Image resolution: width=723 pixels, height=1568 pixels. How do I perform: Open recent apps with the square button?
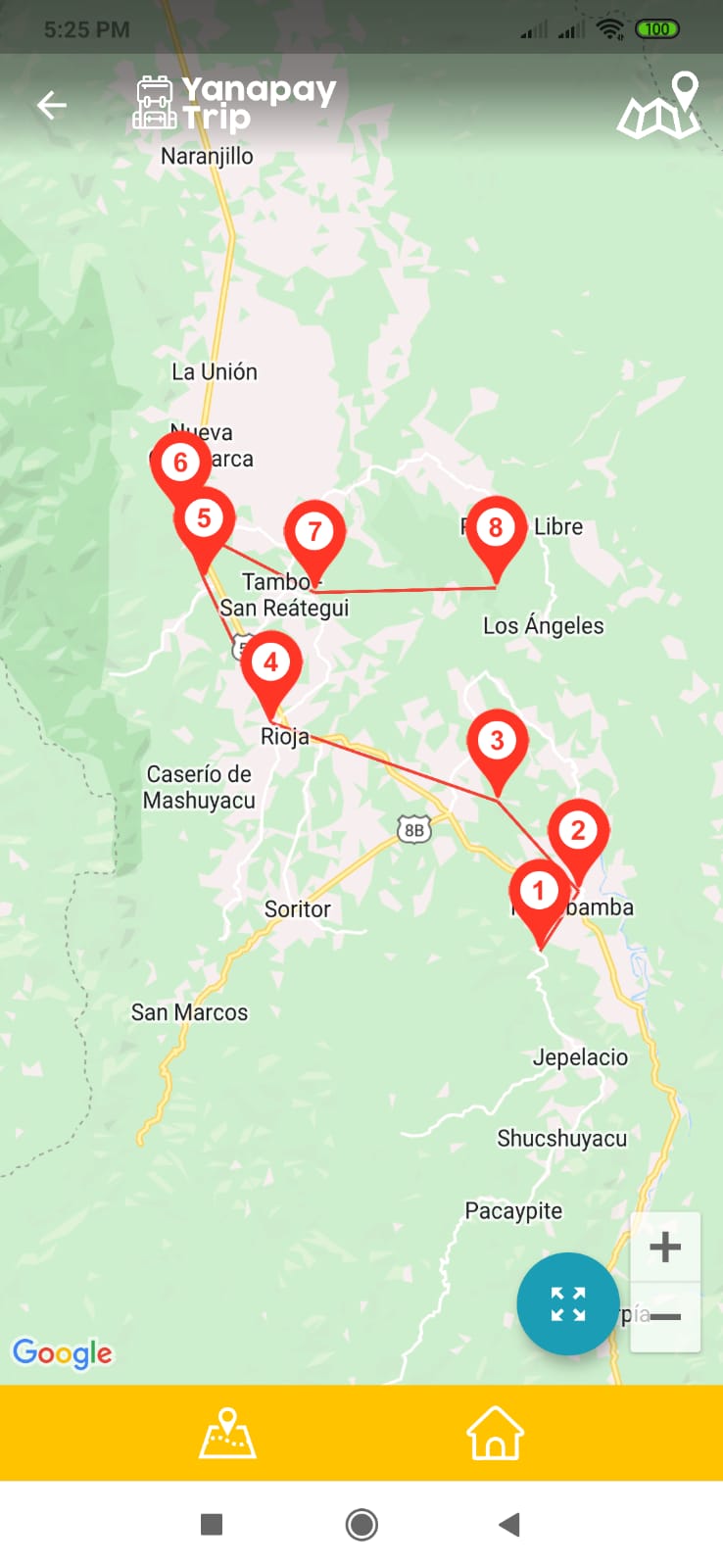pos(212,1524)
